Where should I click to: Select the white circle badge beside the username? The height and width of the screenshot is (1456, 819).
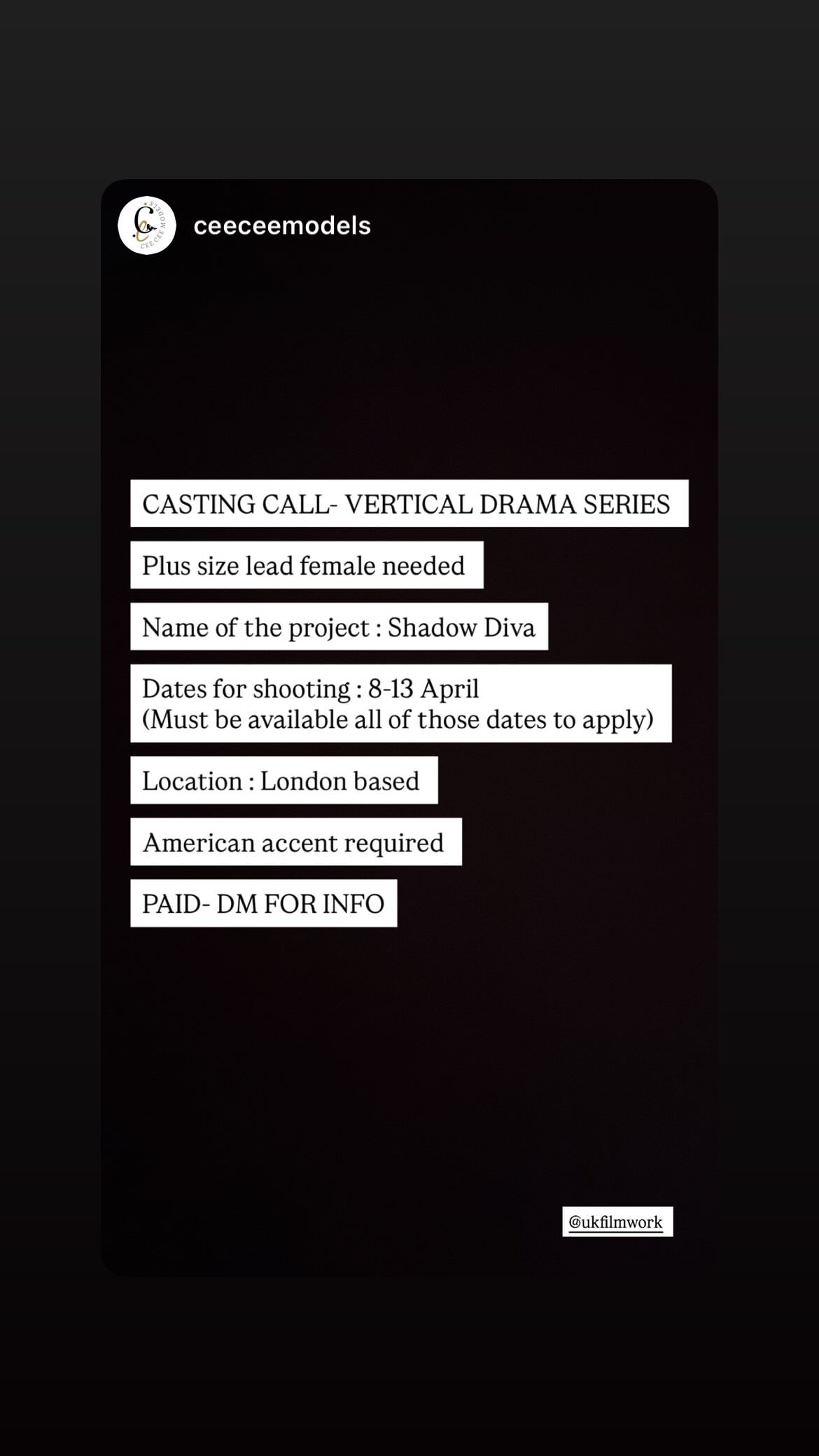(146, 225)
